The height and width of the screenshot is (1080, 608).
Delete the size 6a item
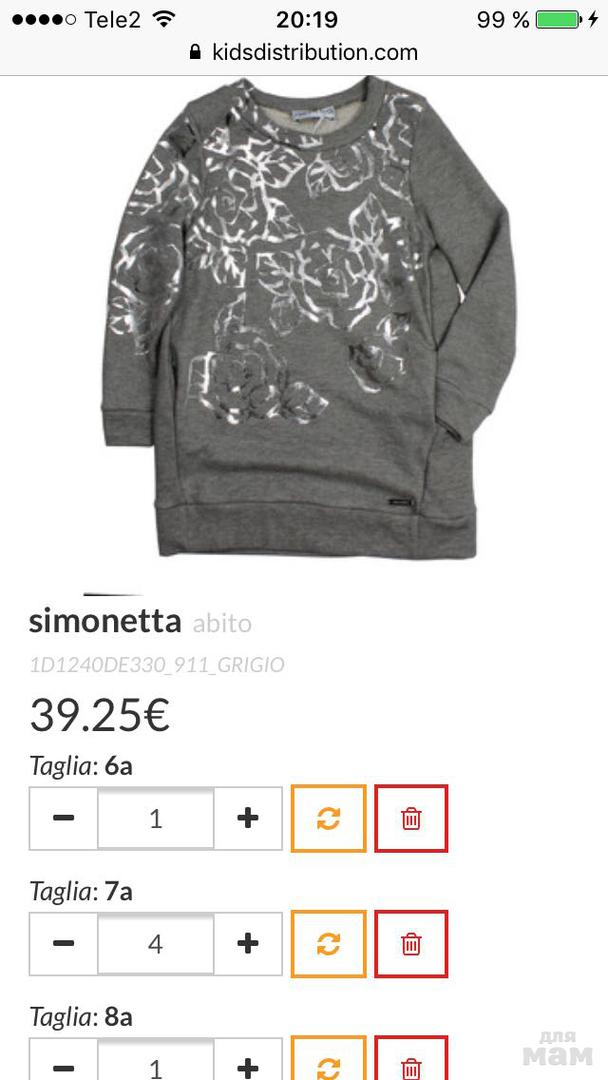[x=411, y=818]
